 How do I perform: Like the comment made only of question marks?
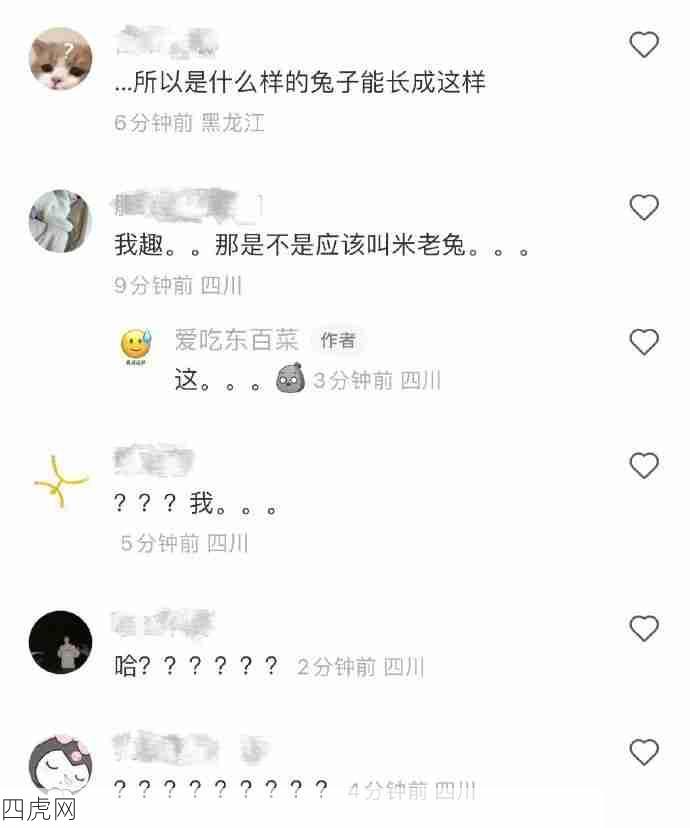pyautogui.click(x=644, y=752)
